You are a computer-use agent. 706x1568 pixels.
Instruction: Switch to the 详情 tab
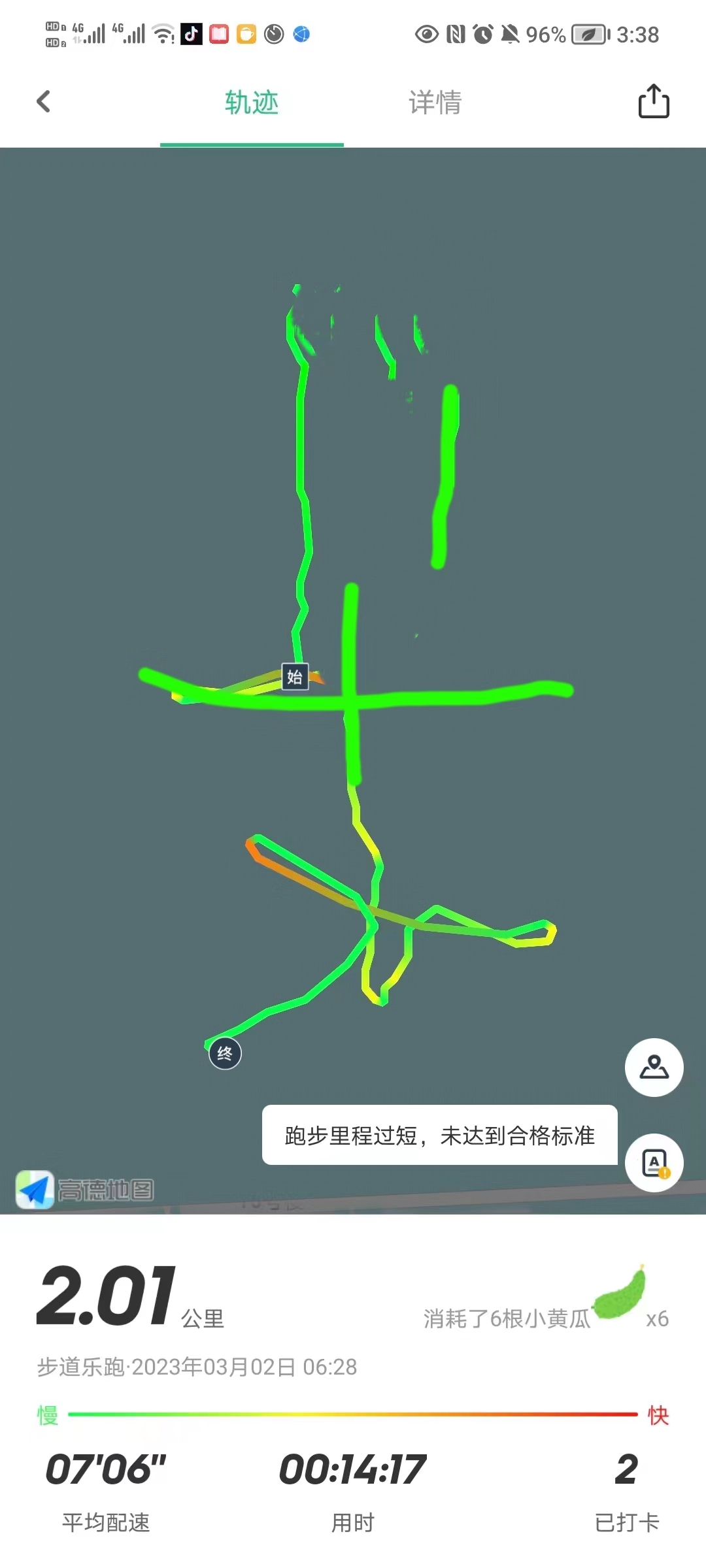coord(435,103)
